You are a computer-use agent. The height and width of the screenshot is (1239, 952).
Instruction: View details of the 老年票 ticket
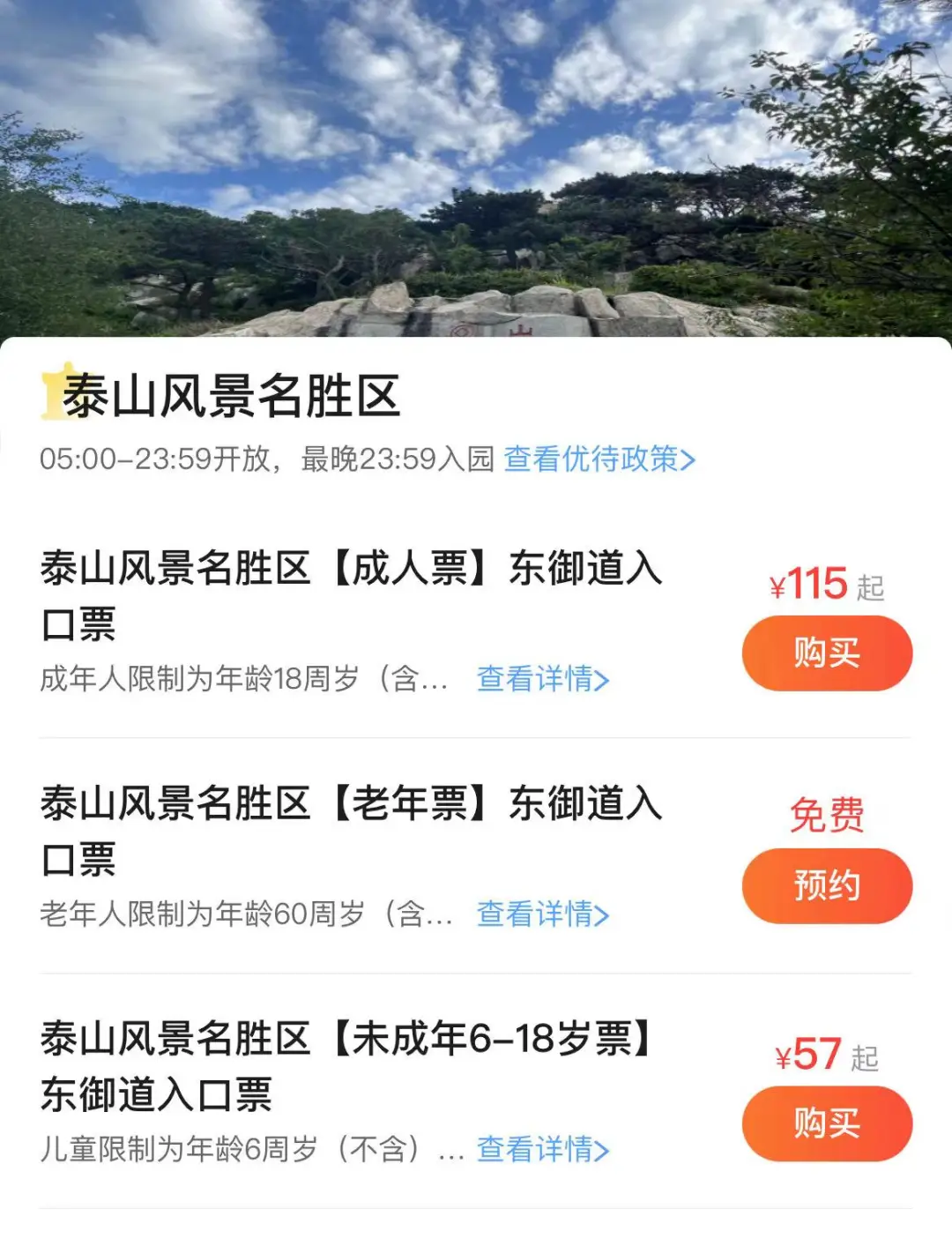pyautogui.click(x=543, y=914)
